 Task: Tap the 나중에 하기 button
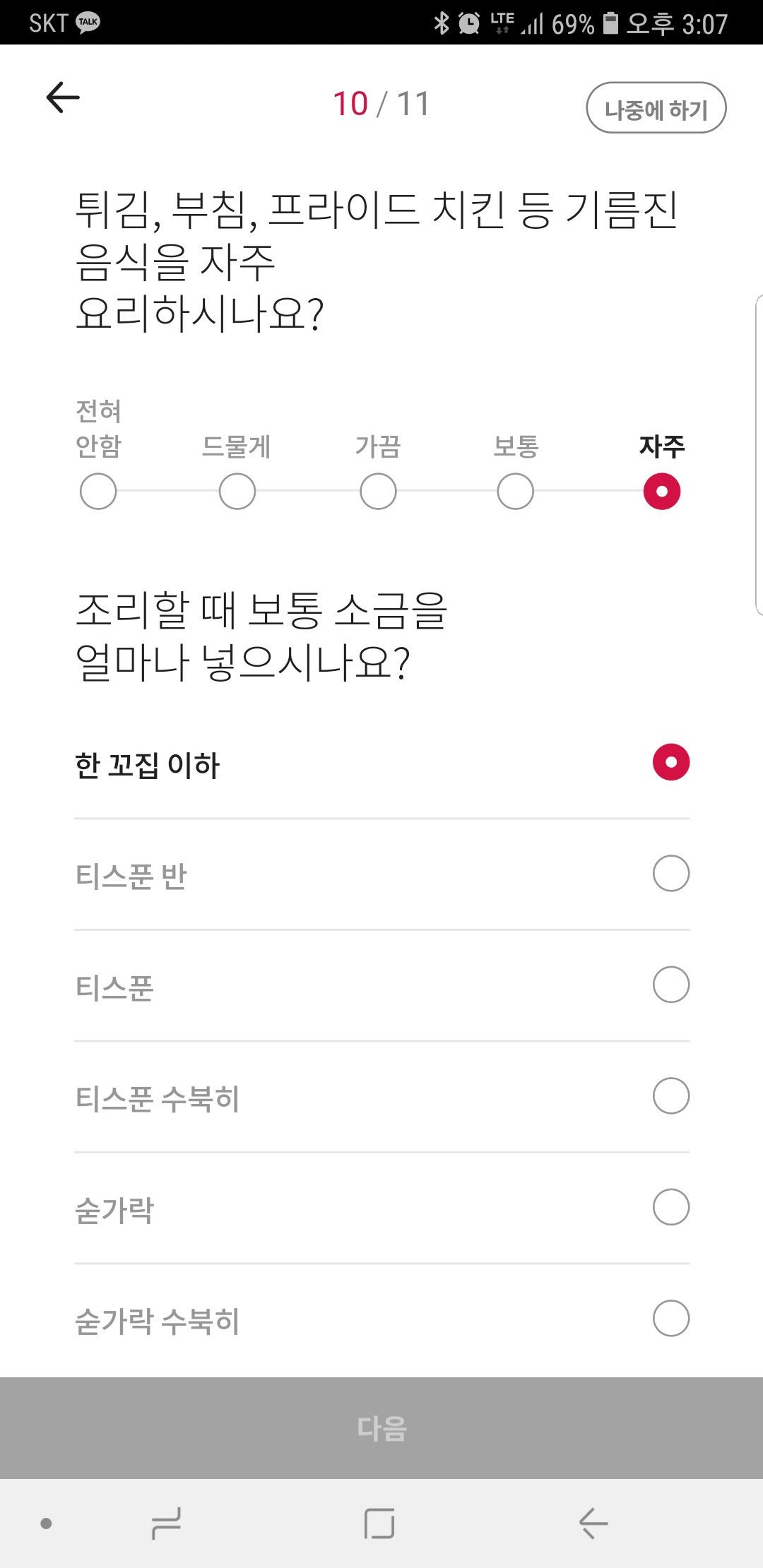(656, 108)
